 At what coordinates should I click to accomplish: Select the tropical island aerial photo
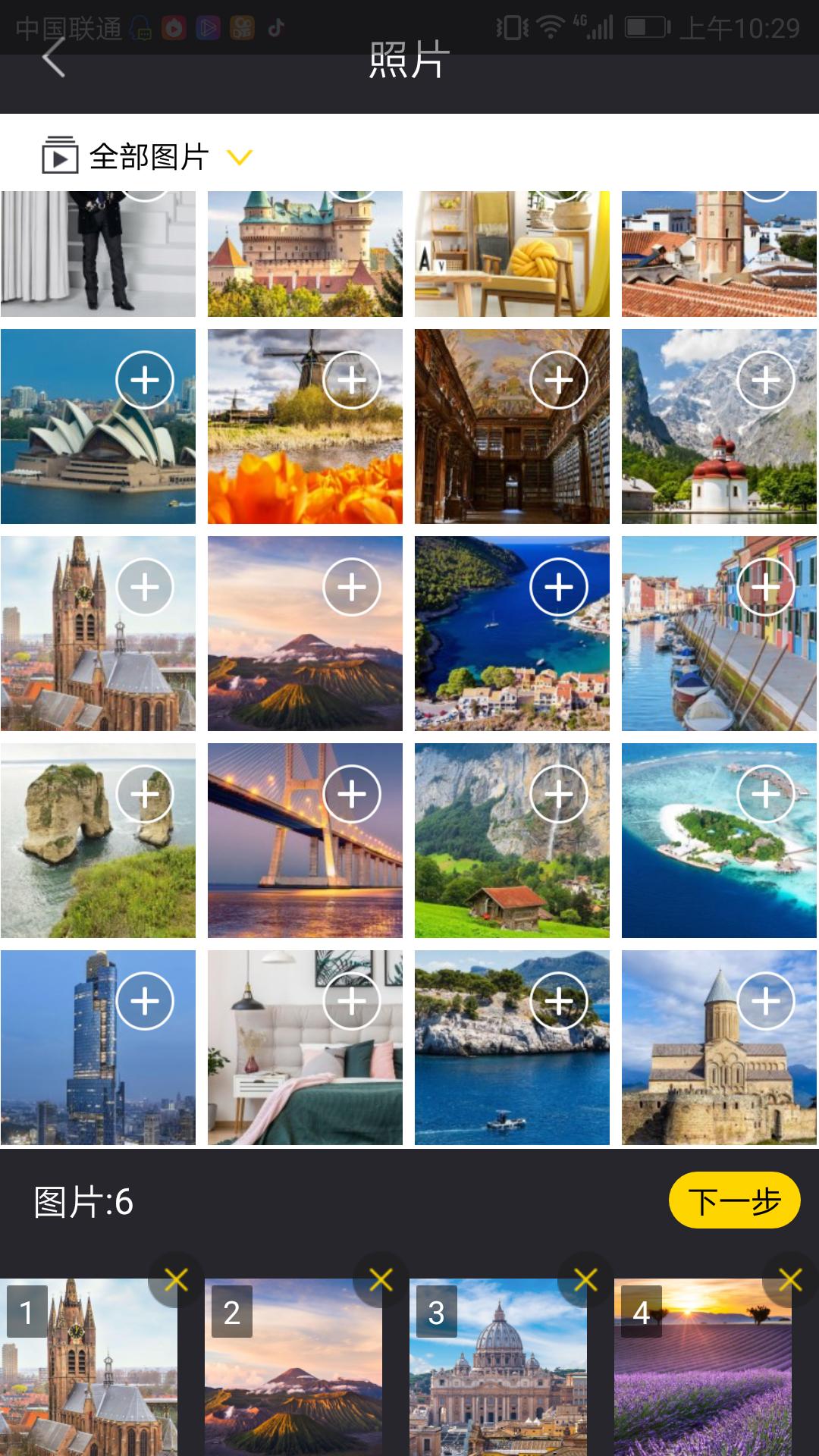(766, 794)
